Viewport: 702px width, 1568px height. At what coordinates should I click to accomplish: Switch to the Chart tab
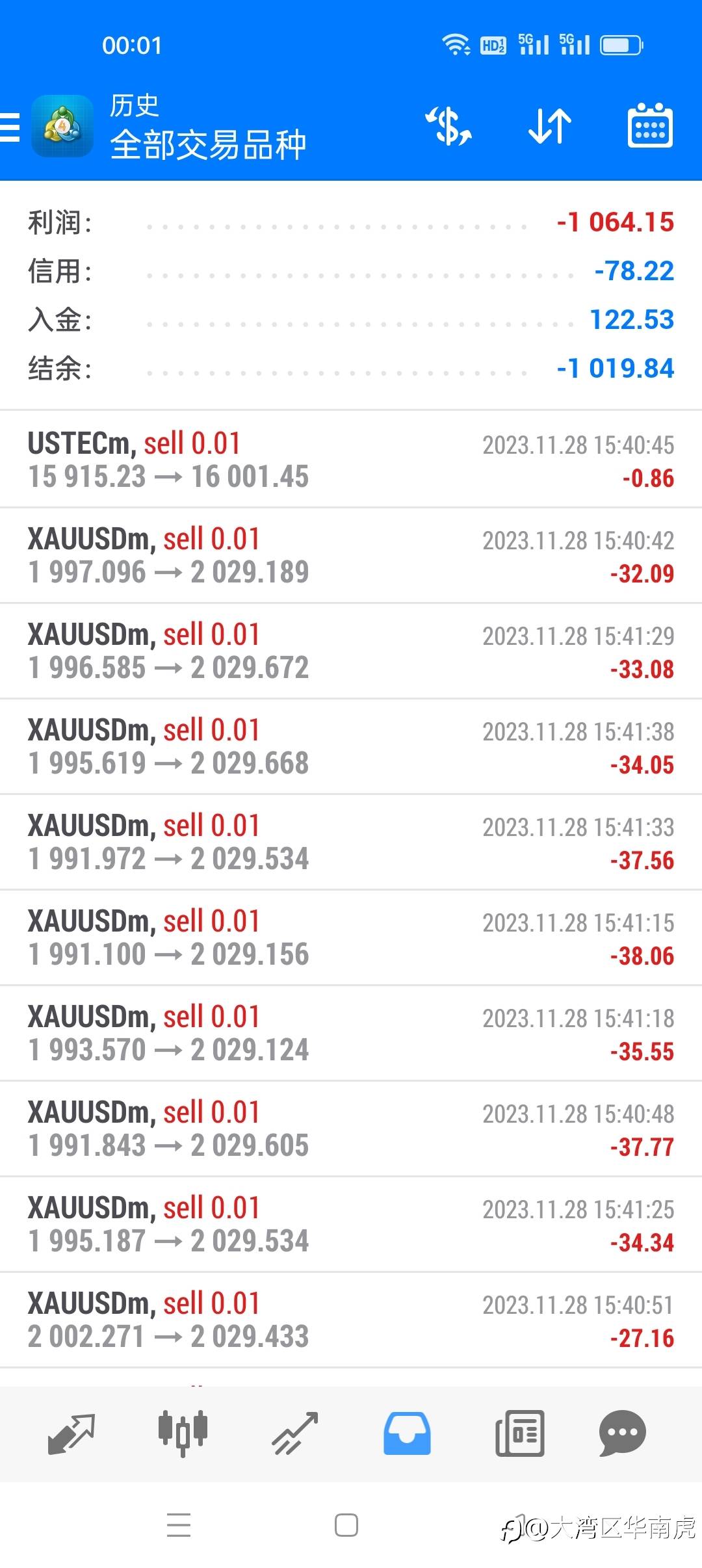[x=183, y=1433]
